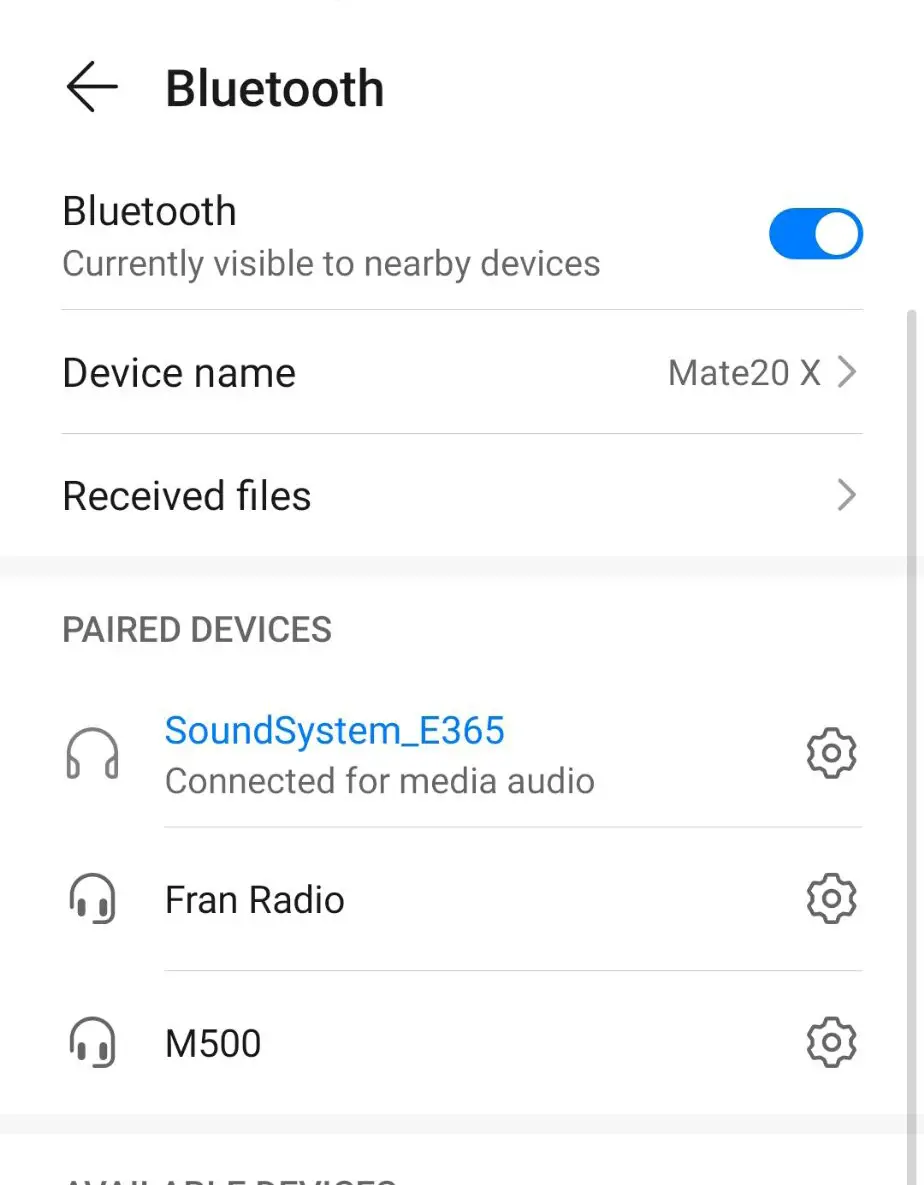Viewport: 924px width, 1185px height.
Task: Click the back arrow to exit Bluetooth settings
Action: pyautogui.click(x=91, y=88)
